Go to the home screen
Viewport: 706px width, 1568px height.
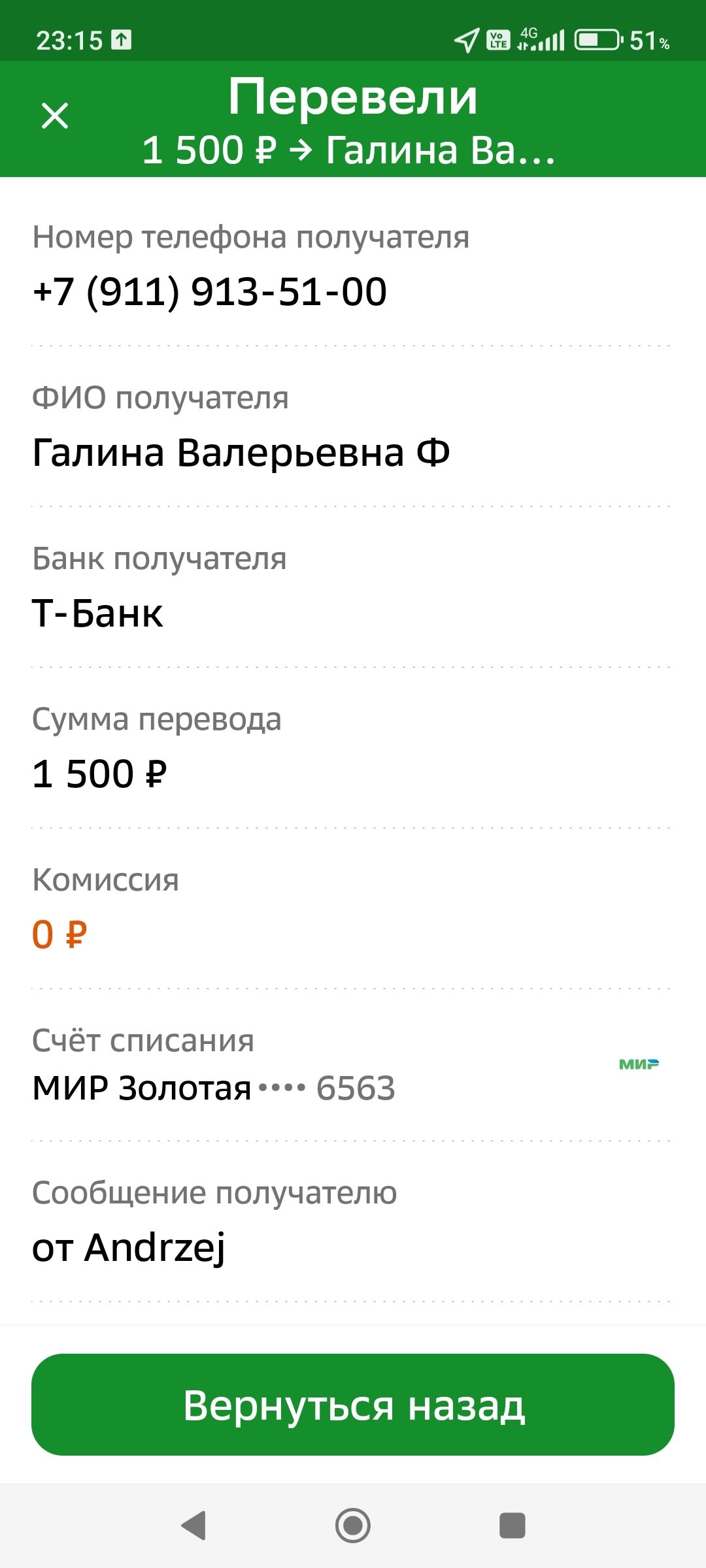353,1526
